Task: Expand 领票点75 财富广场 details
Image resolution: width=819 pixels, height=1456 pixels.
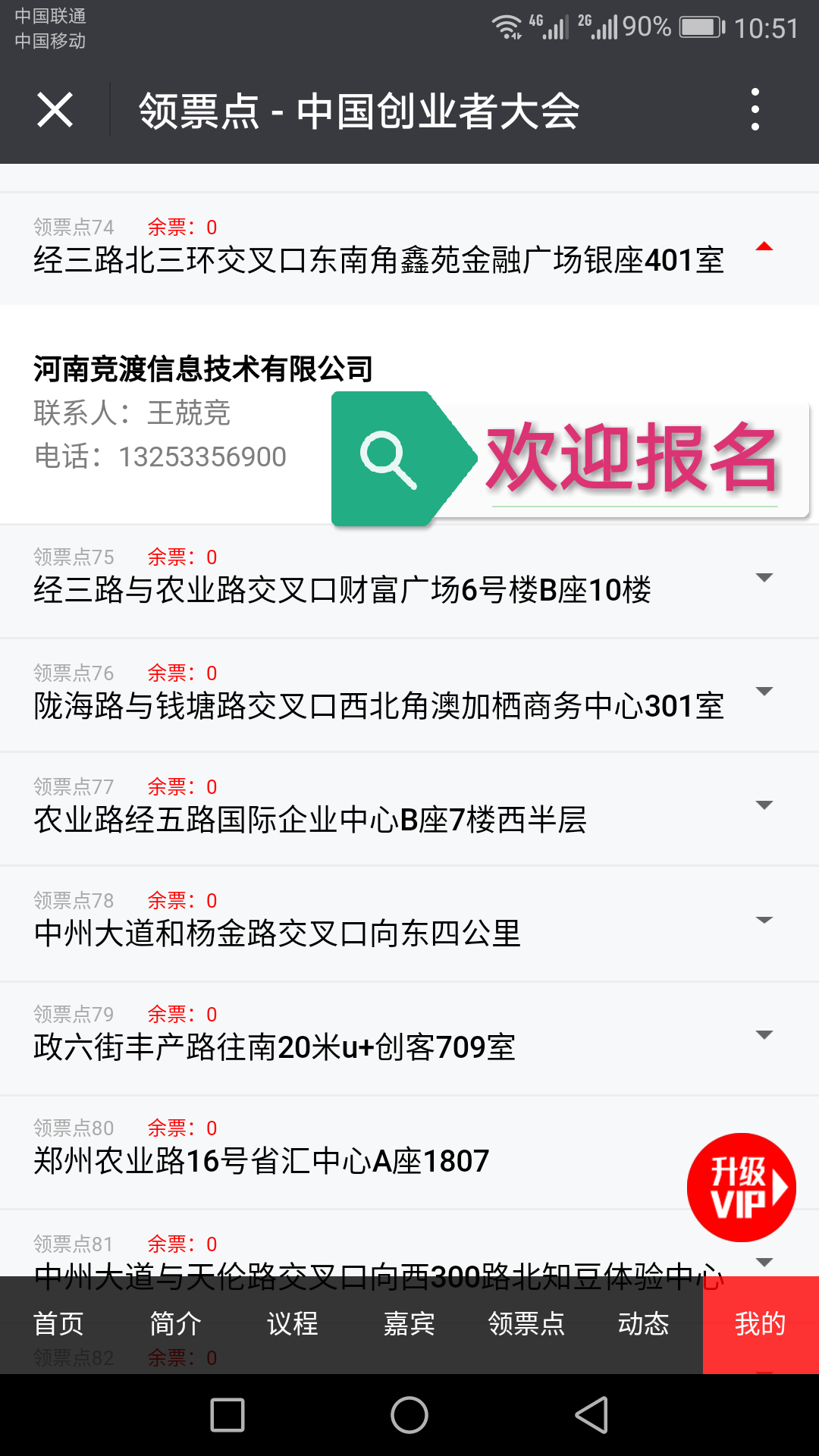Action: (764, 578)
